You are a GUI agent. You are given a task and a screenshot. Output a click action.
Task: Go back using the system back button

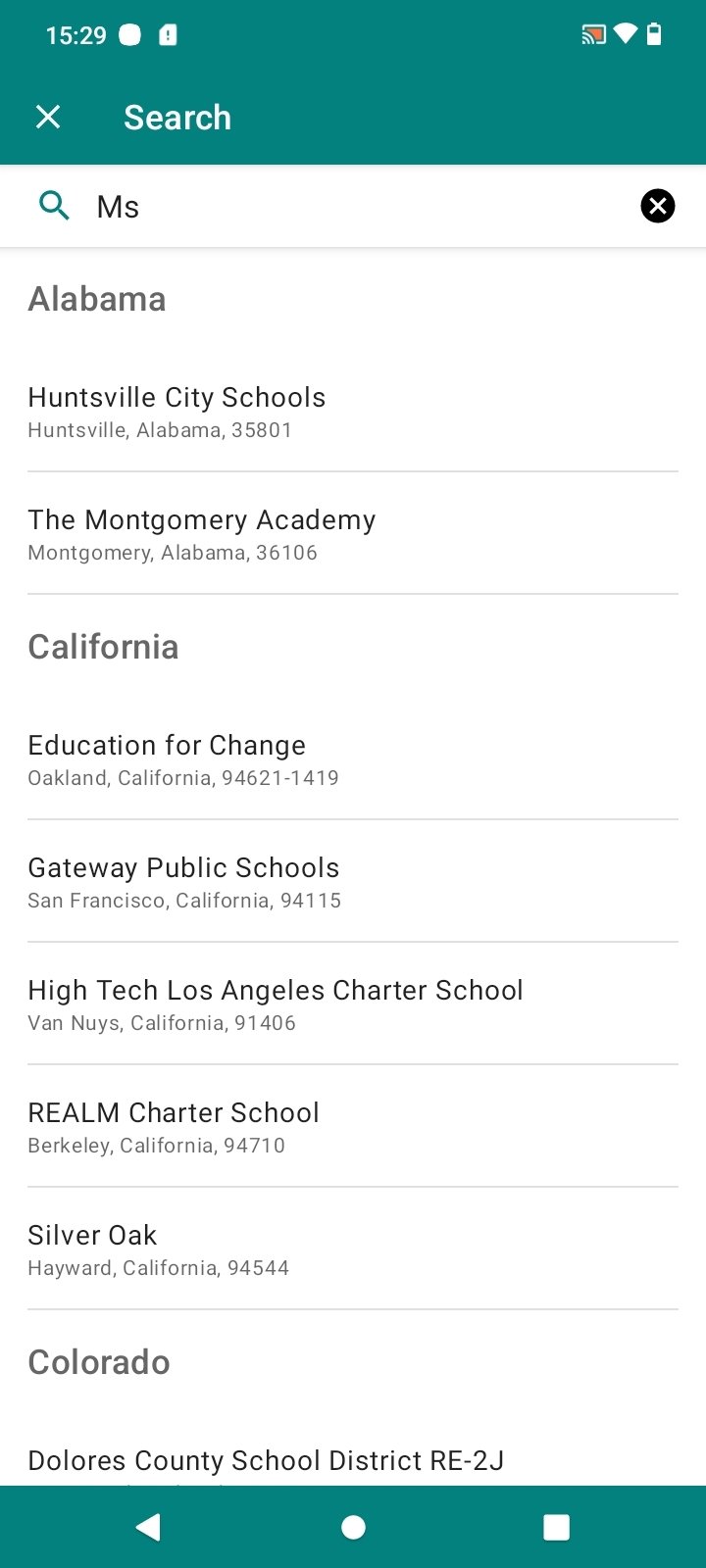[x=148, y=1527]
